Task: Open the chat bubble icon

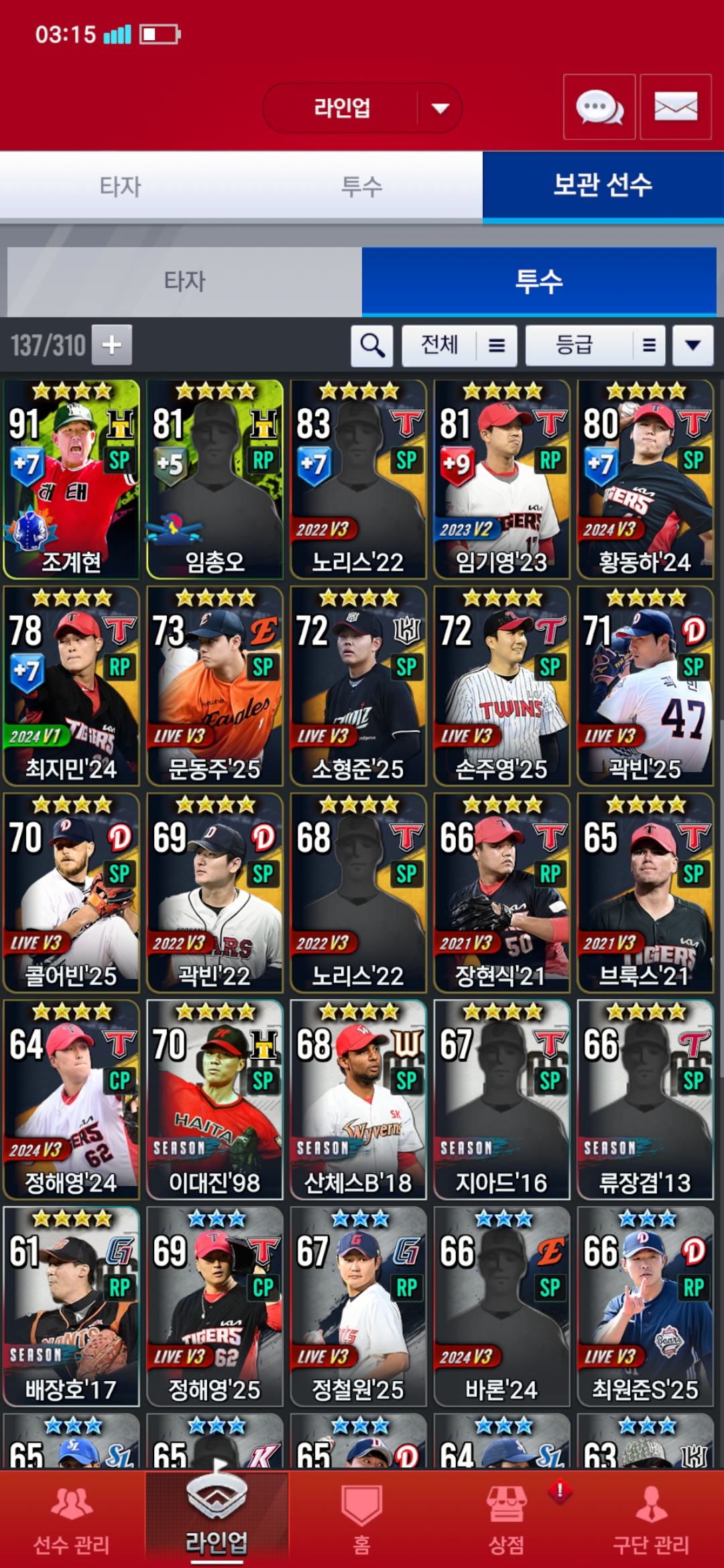Action: pyautogui.click(x=599, y=107)
